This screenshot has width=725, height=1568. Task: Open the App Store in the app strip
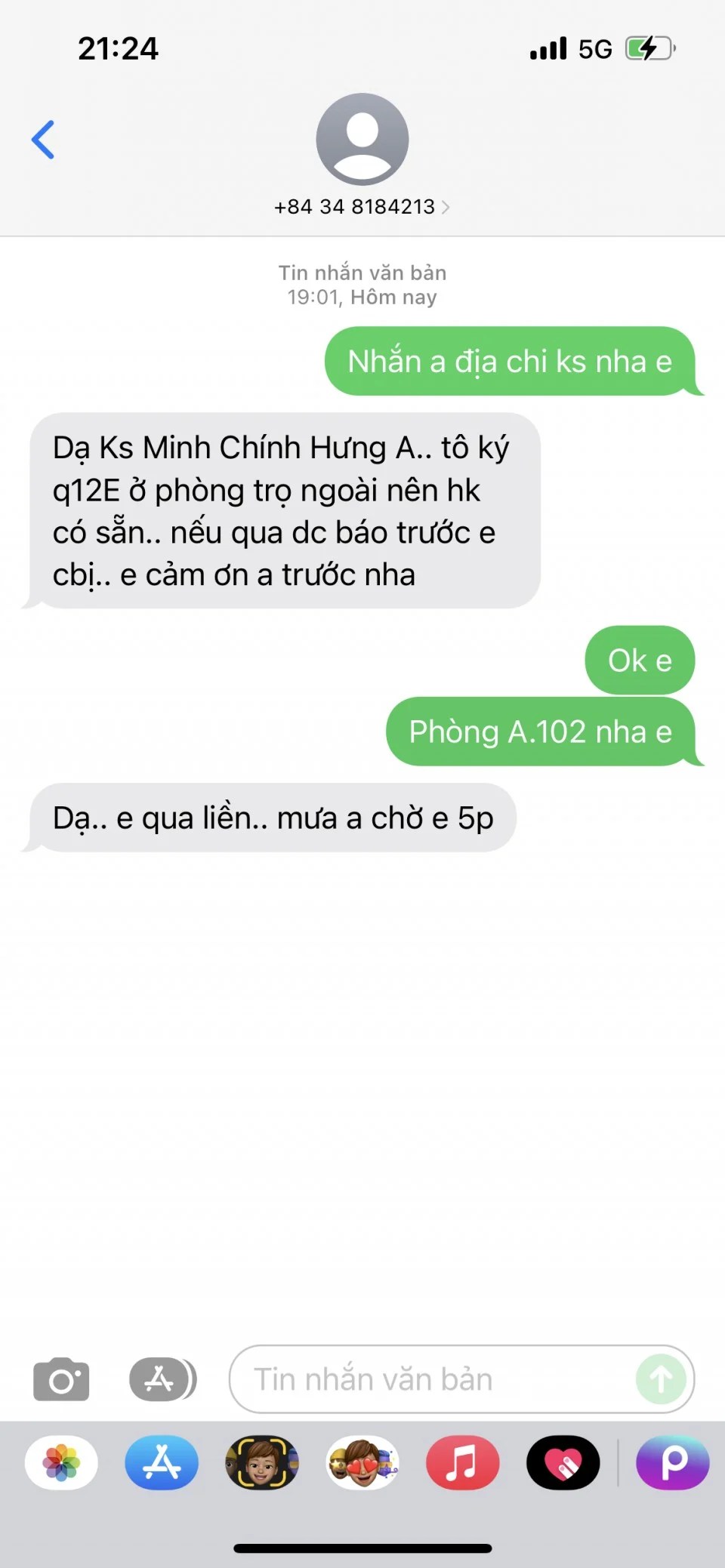click(162, 1462)
